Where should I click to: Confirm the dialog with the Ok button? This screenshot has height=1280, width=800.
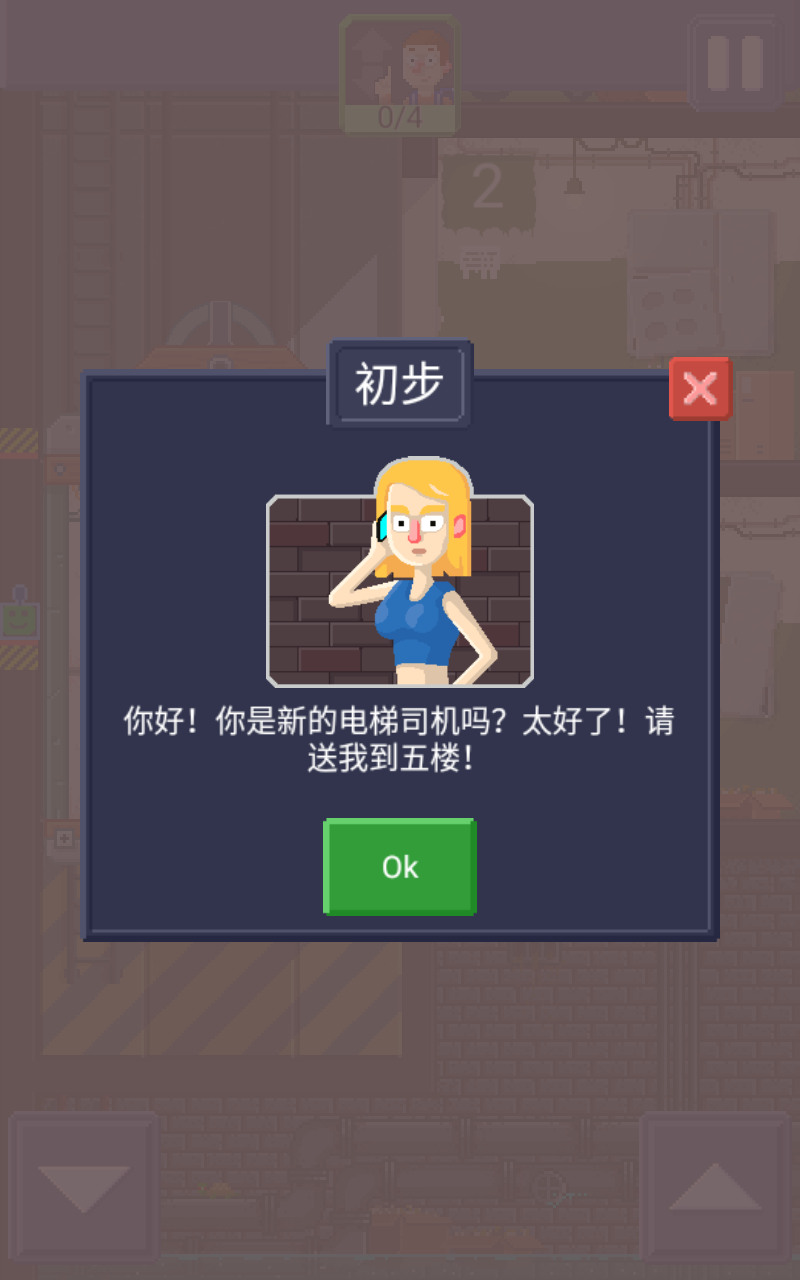[x=399, y=866]
